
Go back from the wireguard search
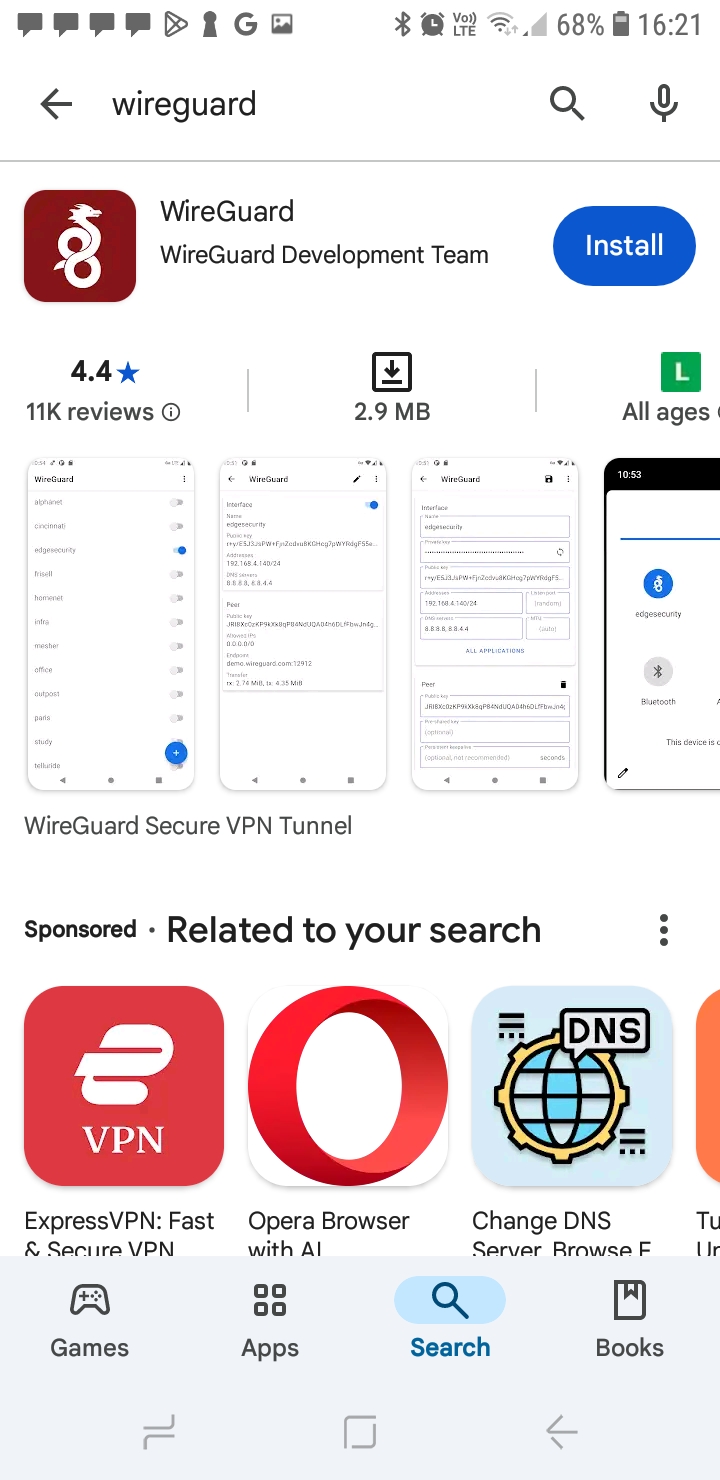(56, 104)
